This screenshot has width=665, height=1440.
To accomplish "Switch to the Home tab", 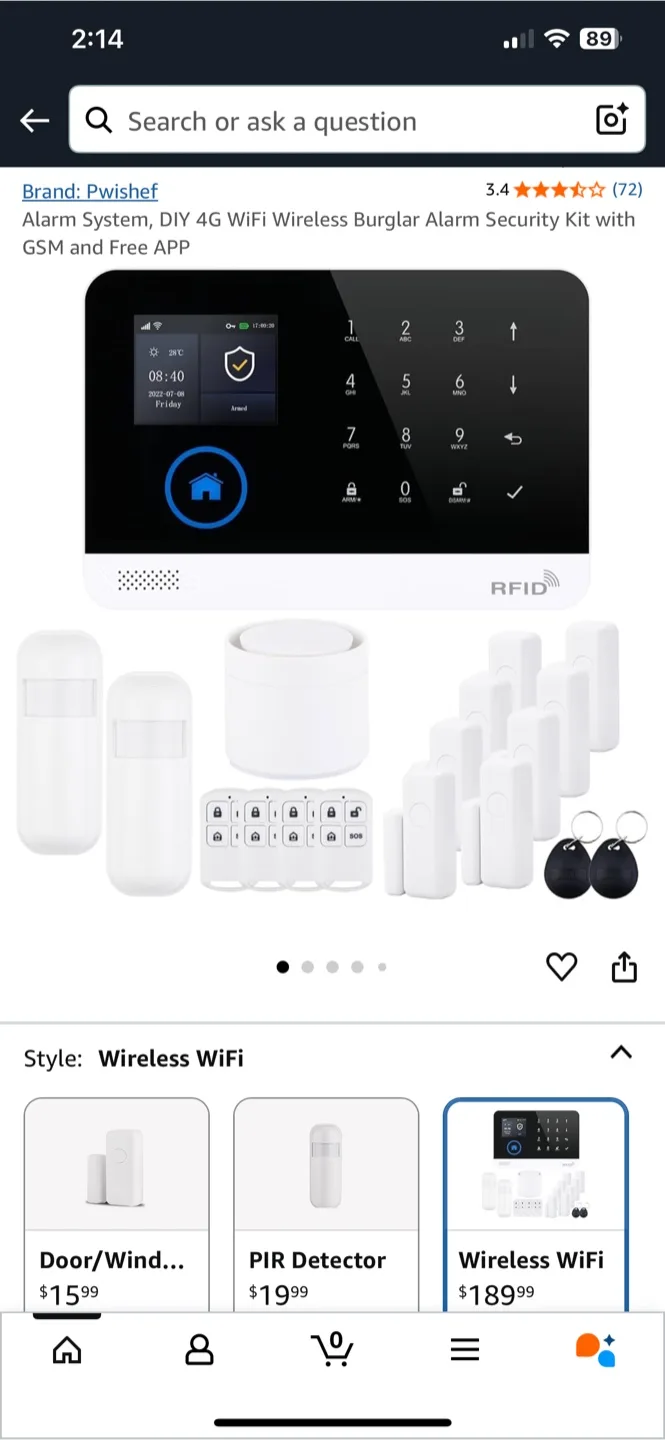I will [x=67, y=1350].
